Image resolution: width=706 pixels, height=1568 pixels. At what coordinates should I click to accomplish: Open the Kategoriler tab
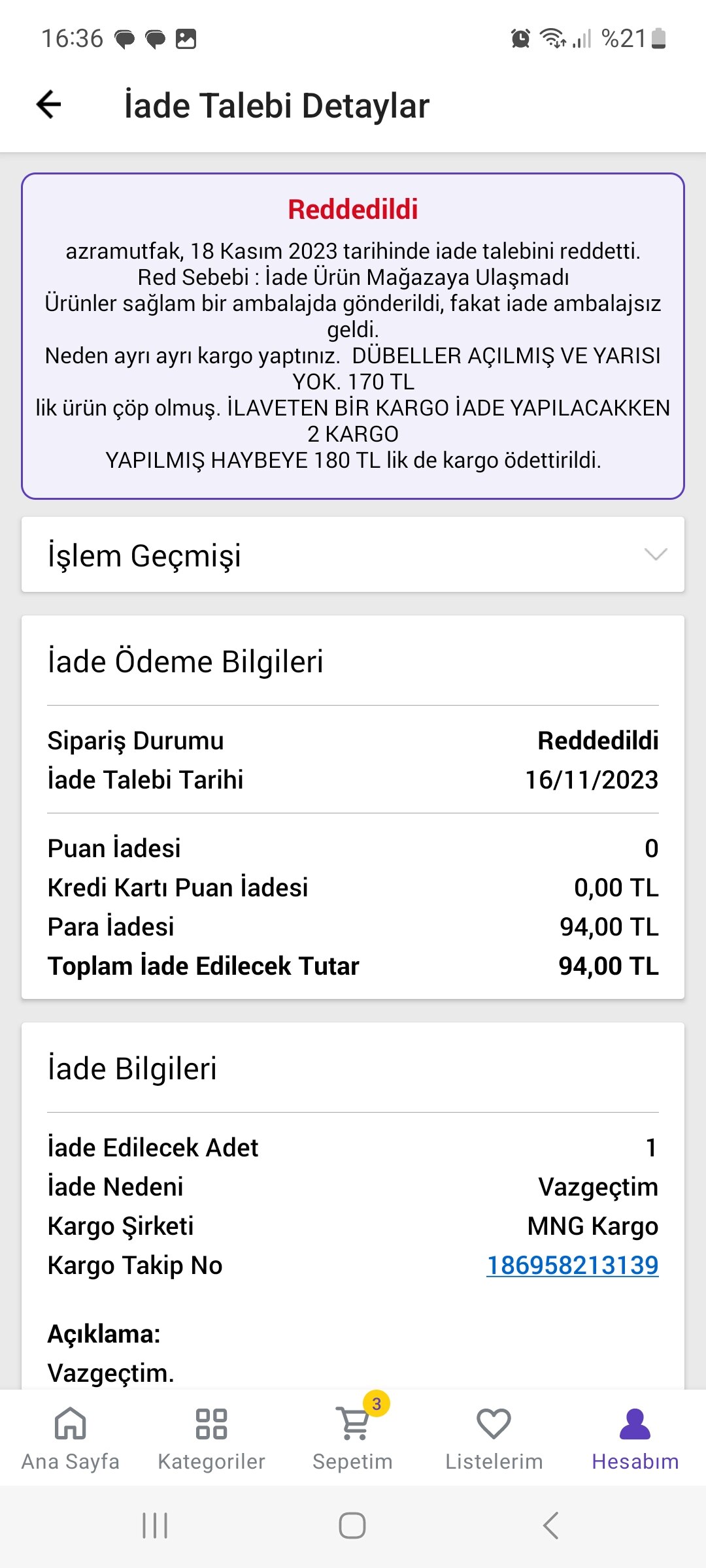click(x=211, y=1439)
